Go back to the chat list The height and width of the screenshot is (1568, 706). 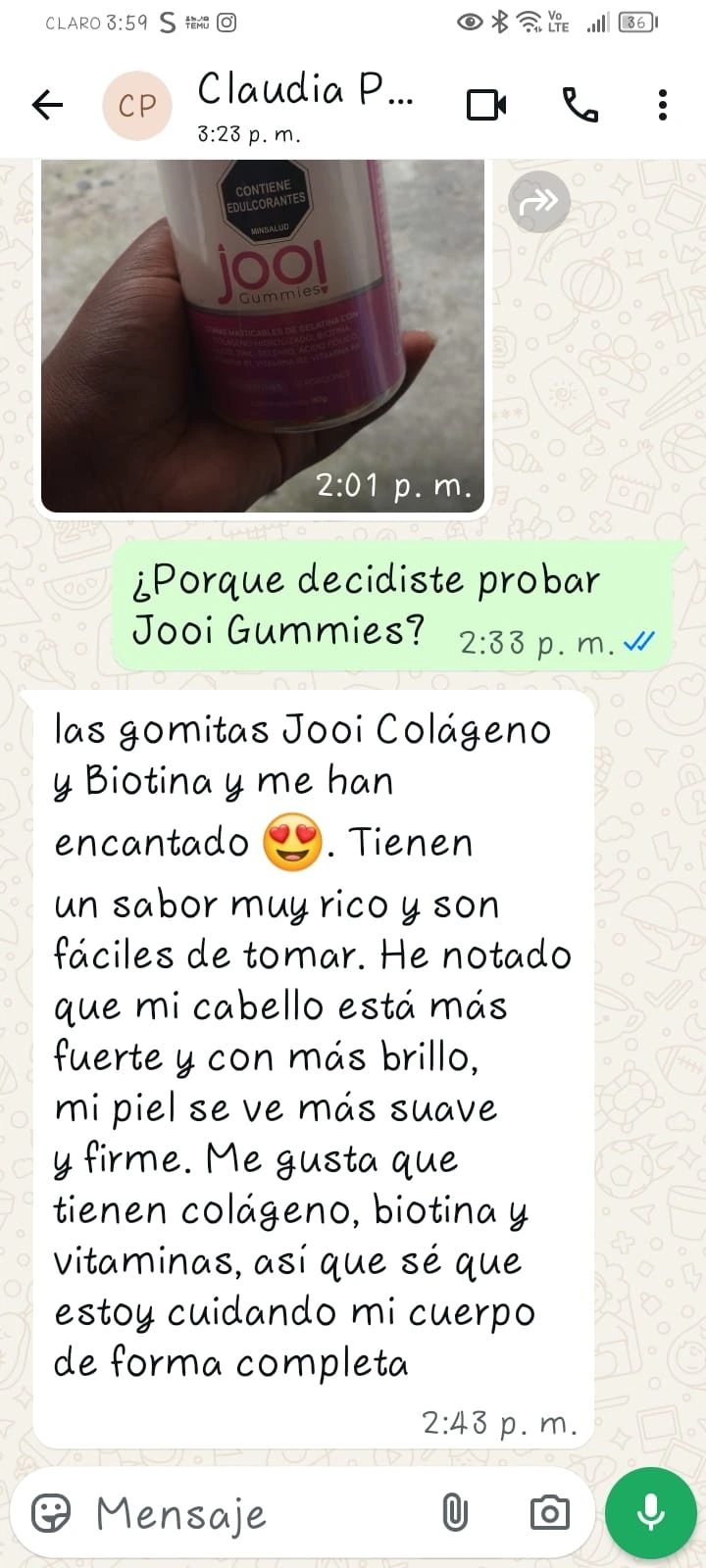[x=47, y=105]
